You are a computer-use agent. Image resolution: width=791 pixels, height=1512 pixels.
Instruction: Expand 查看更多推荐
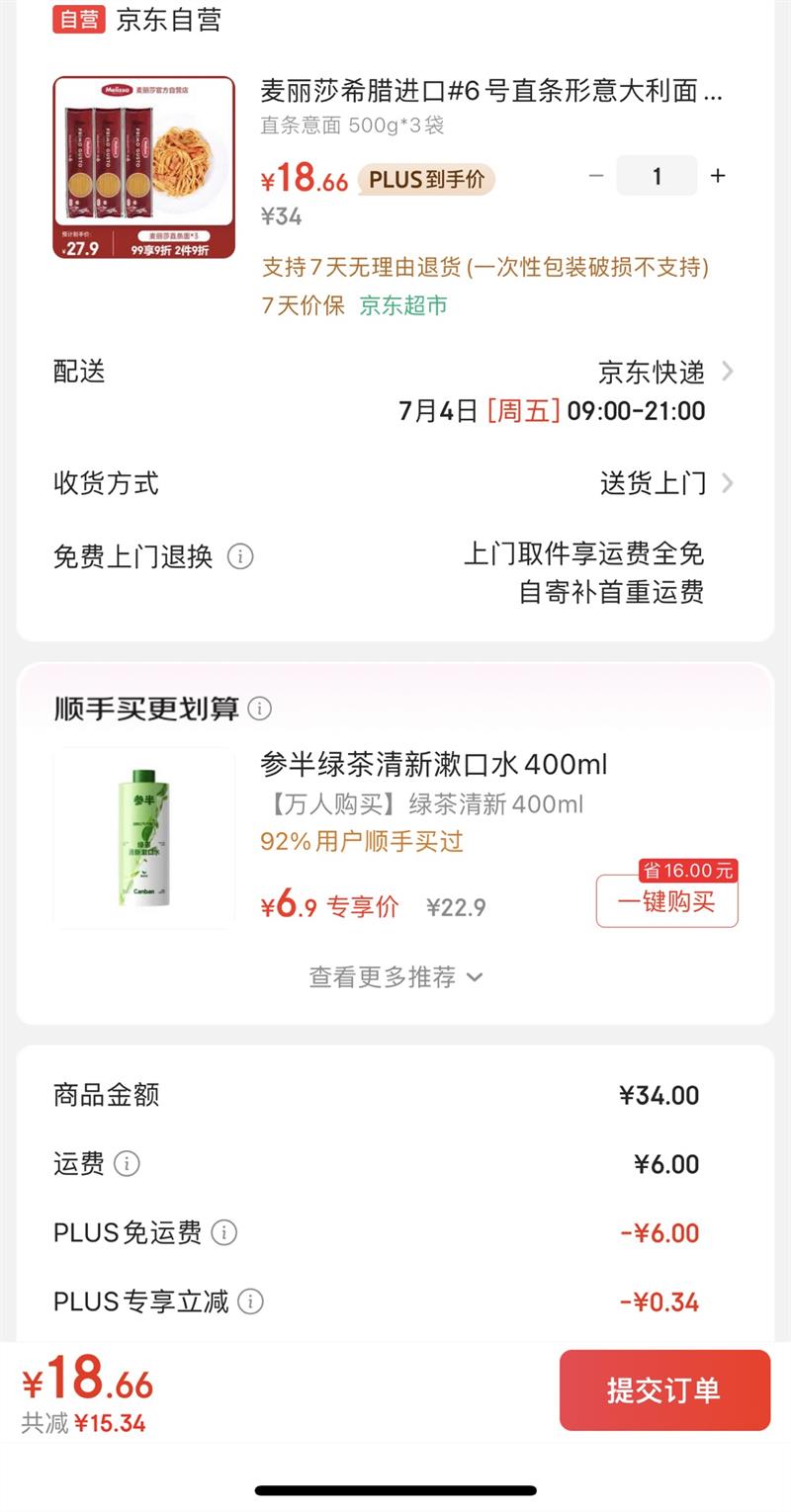[395, 977]
